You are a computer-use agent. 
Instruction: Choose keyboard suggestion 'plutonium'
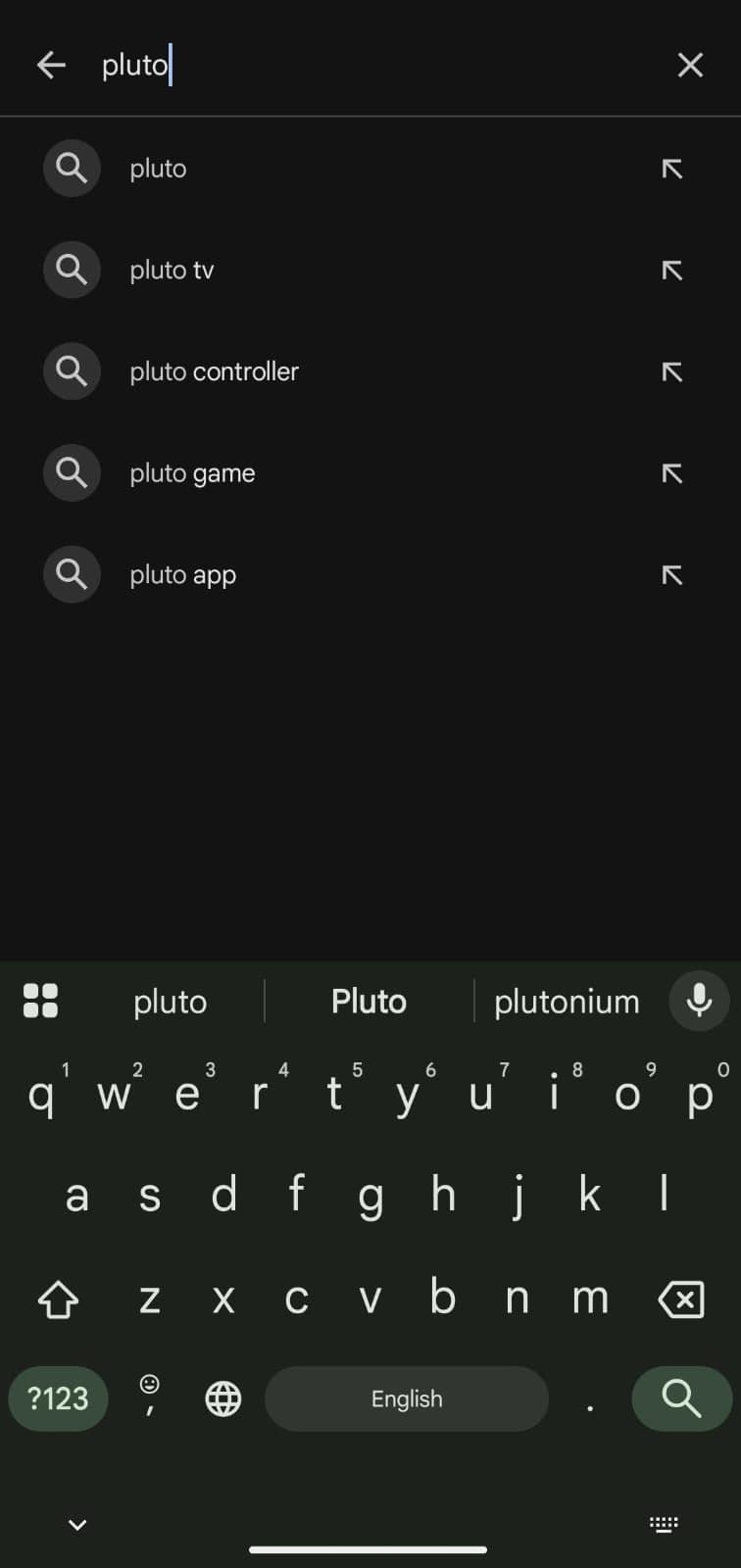[567, 1002]
